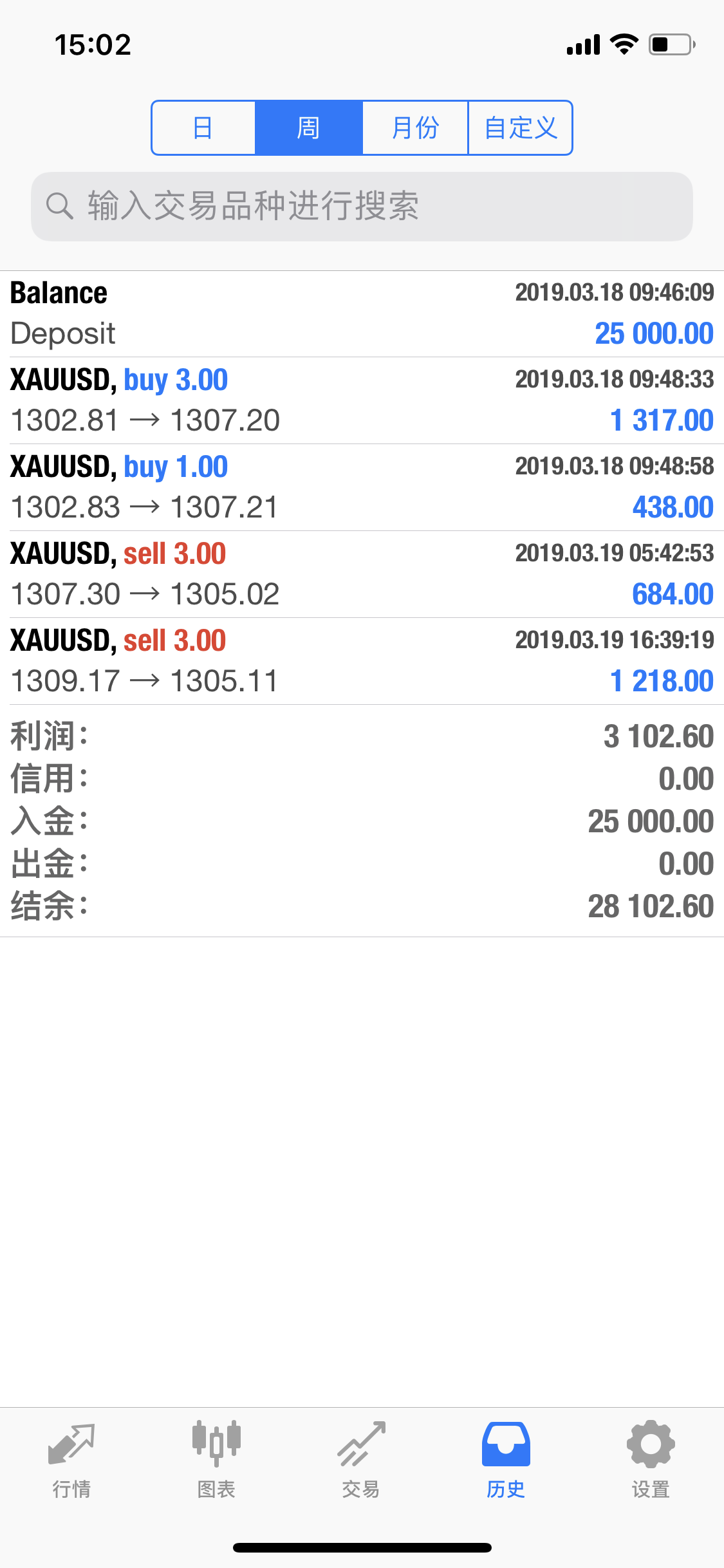Open the XAUUSD sell trade with 684.00 profit

(362, 574)
